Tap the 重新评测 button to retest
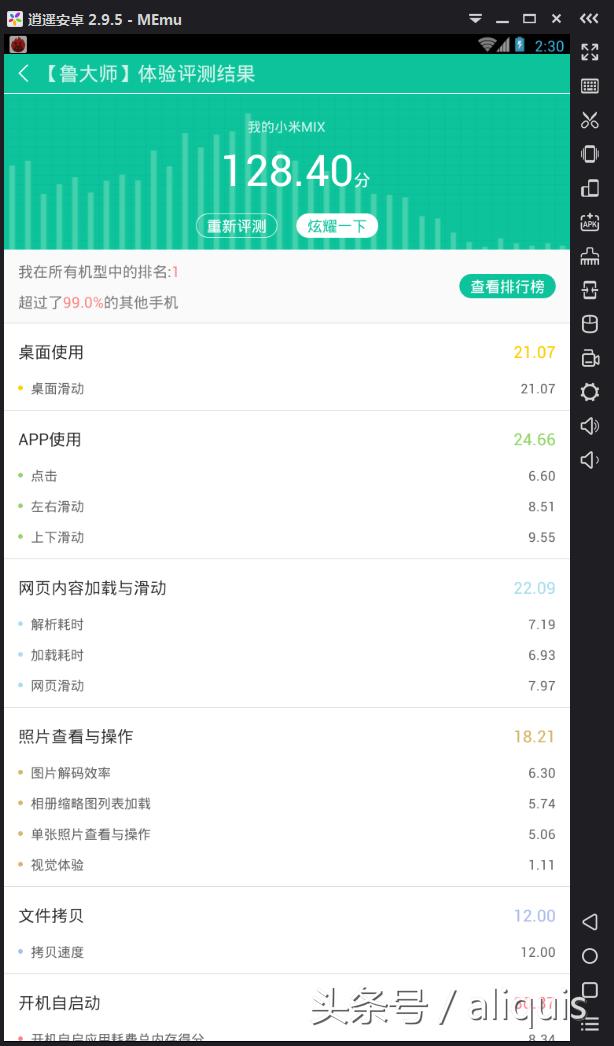The image size is (614, 1046). pyautogui.click(x=236, y=226)
